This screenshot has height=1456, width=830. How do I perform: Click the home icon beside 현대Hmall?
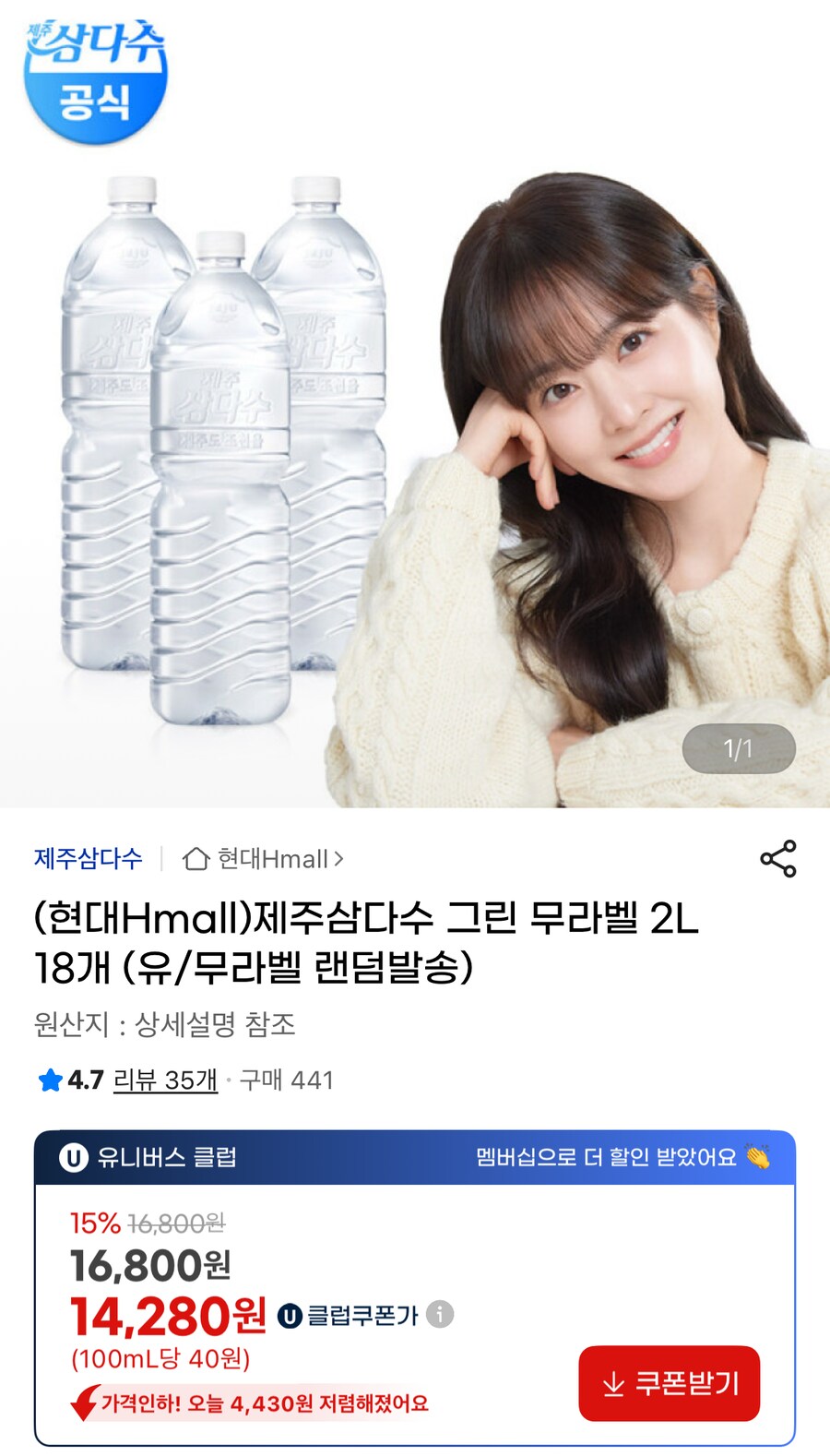coord(196,858)
